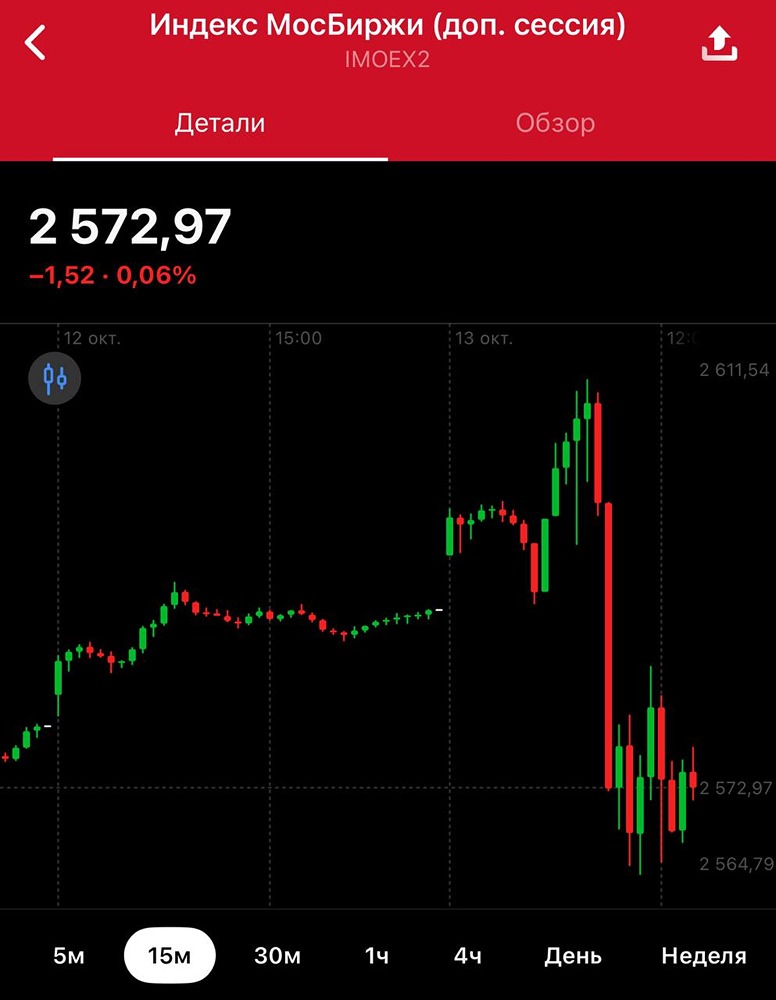Switch chart to Неделя interval
776x1000 pixels.
[x=703, y=956]
